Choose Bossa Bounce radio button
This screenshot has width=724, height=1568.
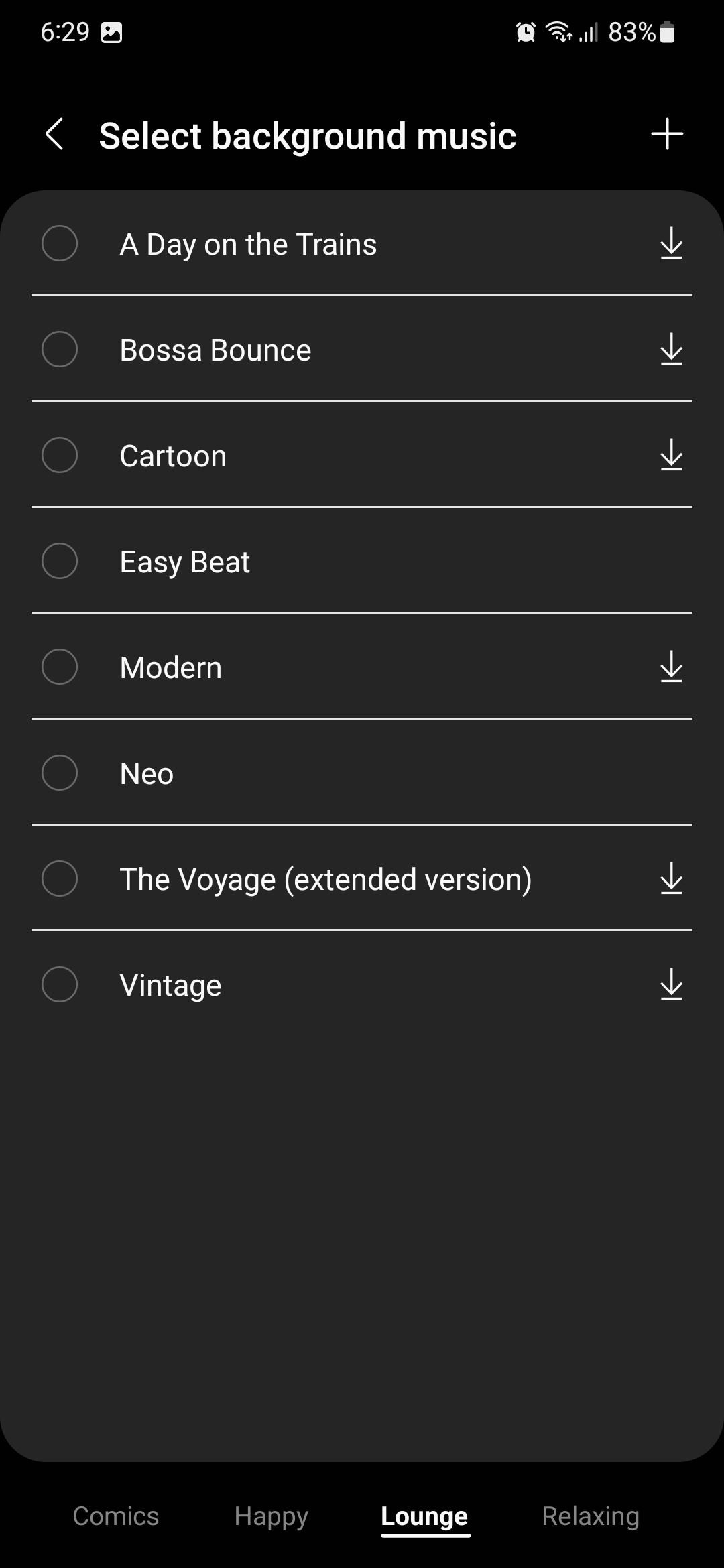(x=60, y=349)
